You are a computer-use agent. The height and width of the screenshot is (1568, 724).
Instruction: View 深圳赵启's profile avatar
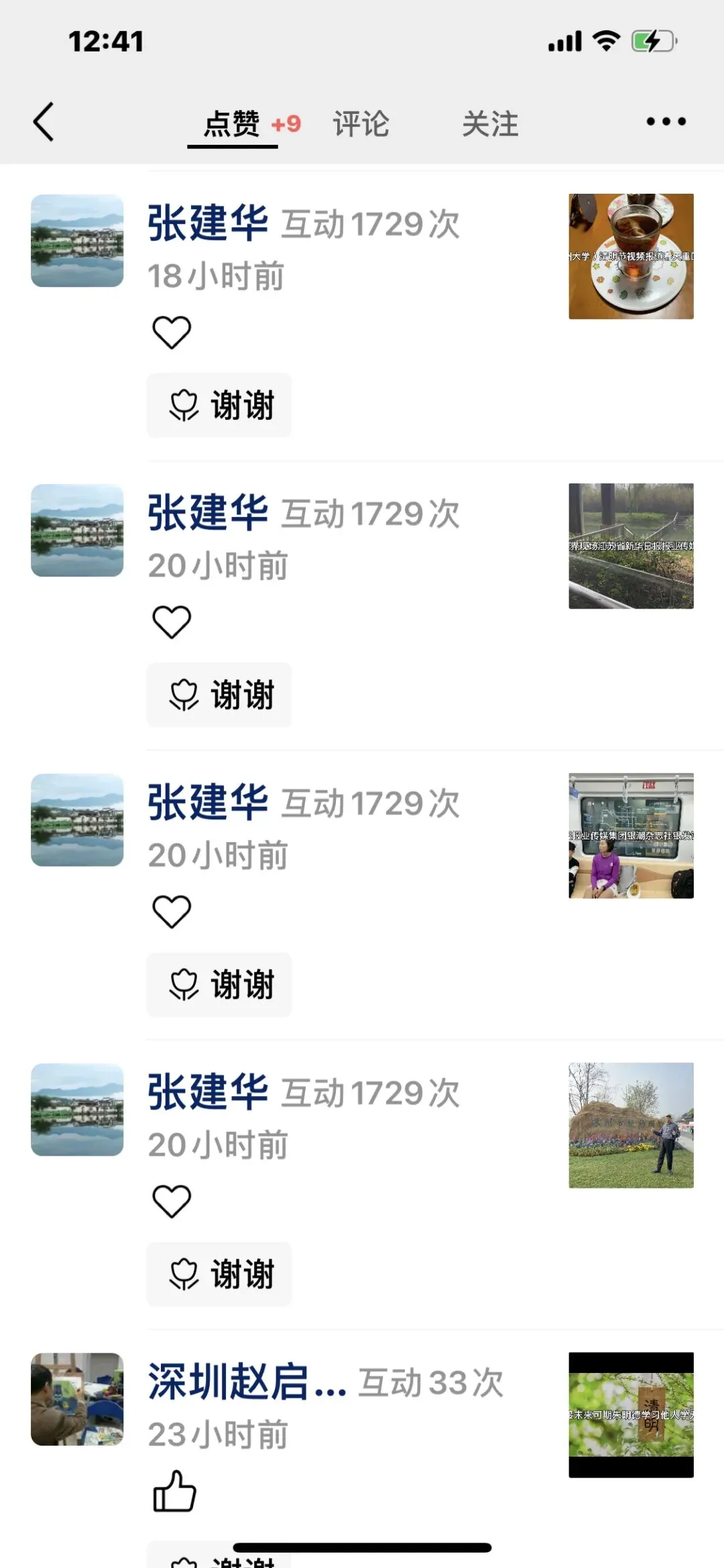77,1399
